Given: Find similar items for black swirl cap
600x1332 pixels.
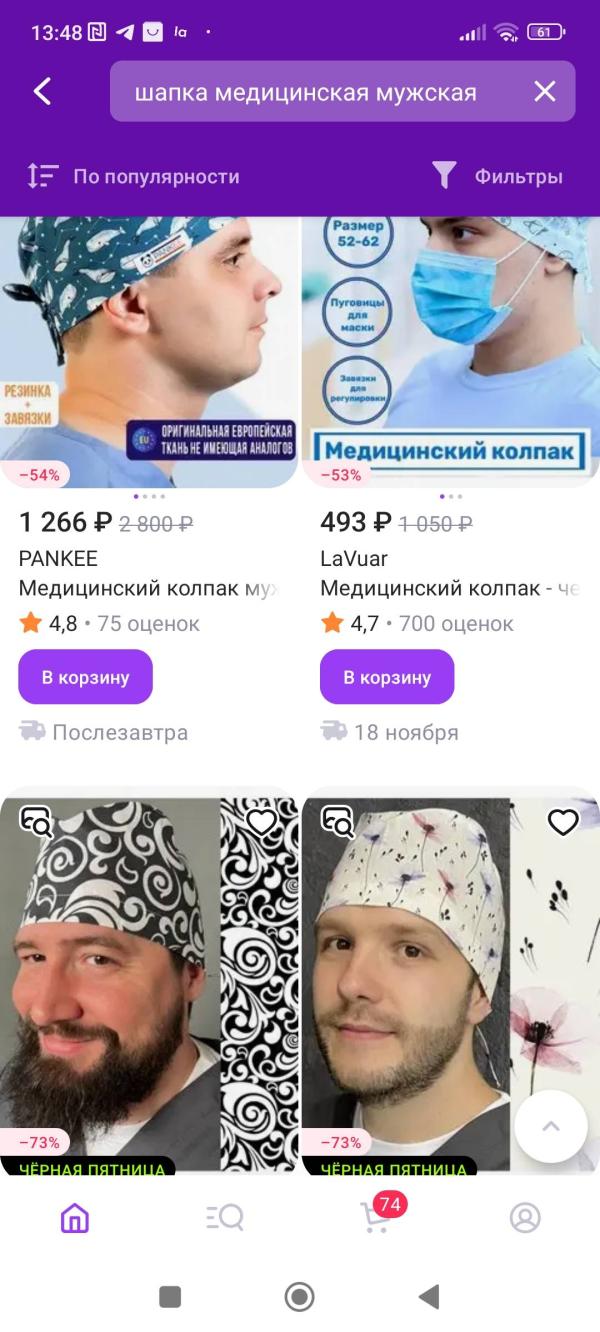Looking at the screenshot, I should 37,822.
